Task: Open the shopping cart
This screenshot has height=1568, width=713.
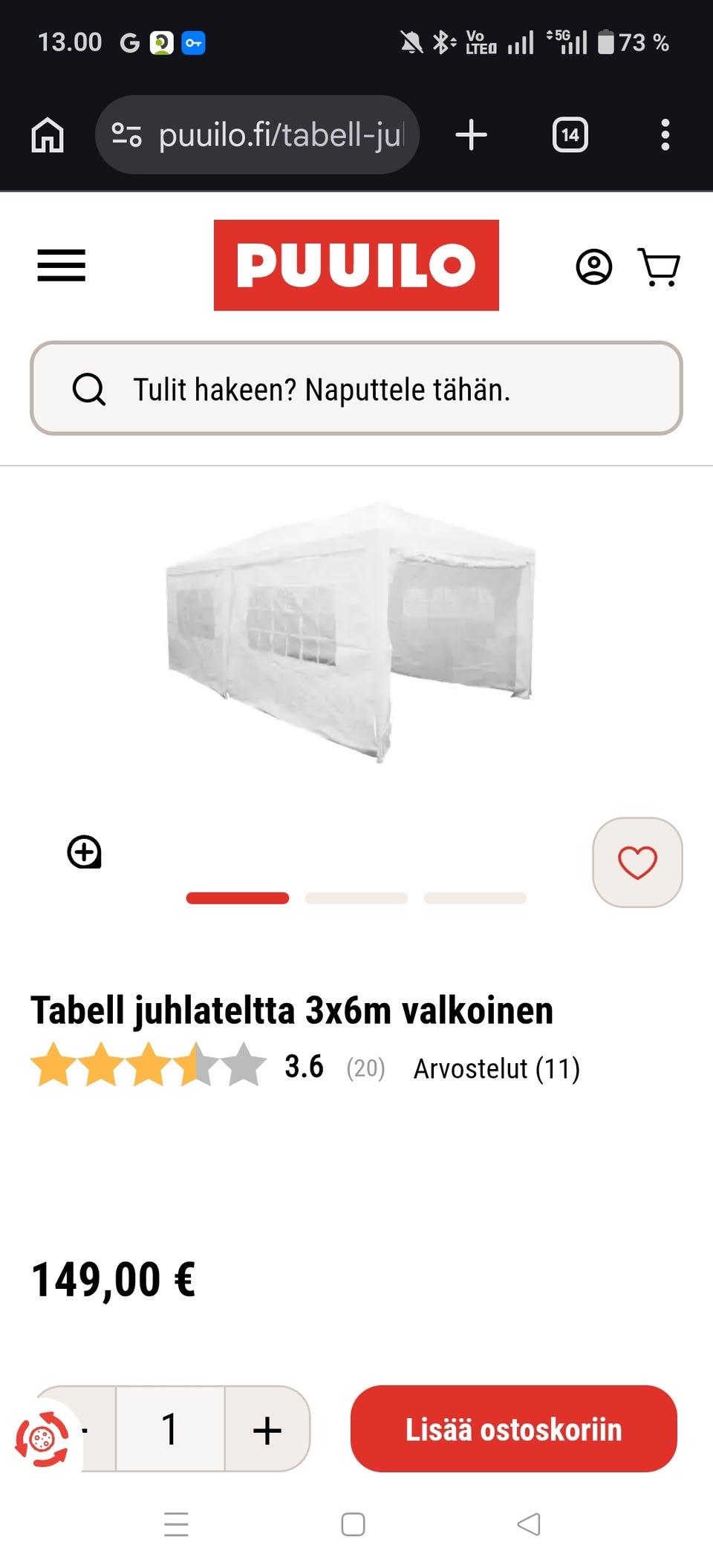Action: point(658,267)
